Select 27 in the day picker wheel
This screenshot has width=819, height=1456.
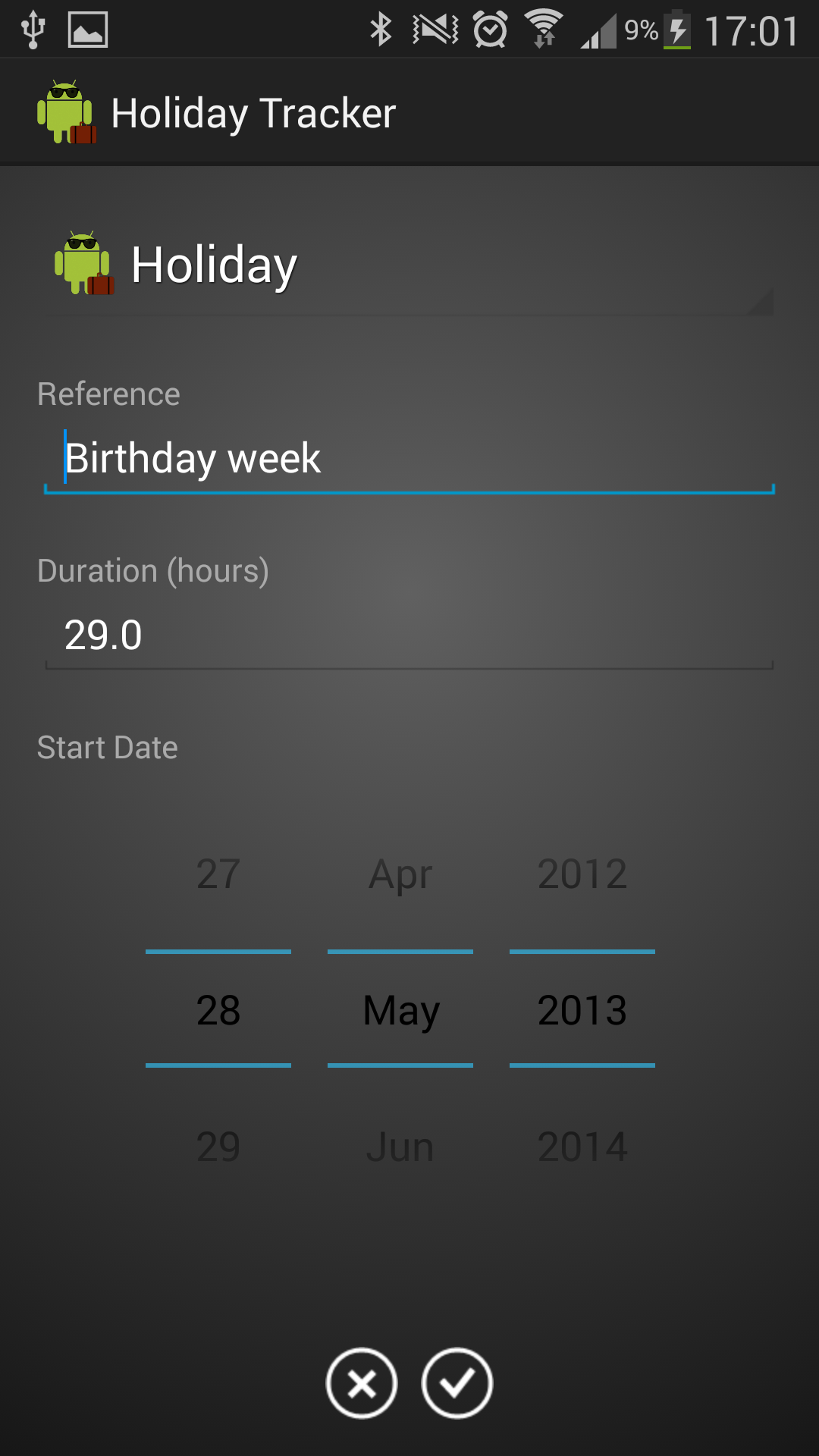[218, 874]
